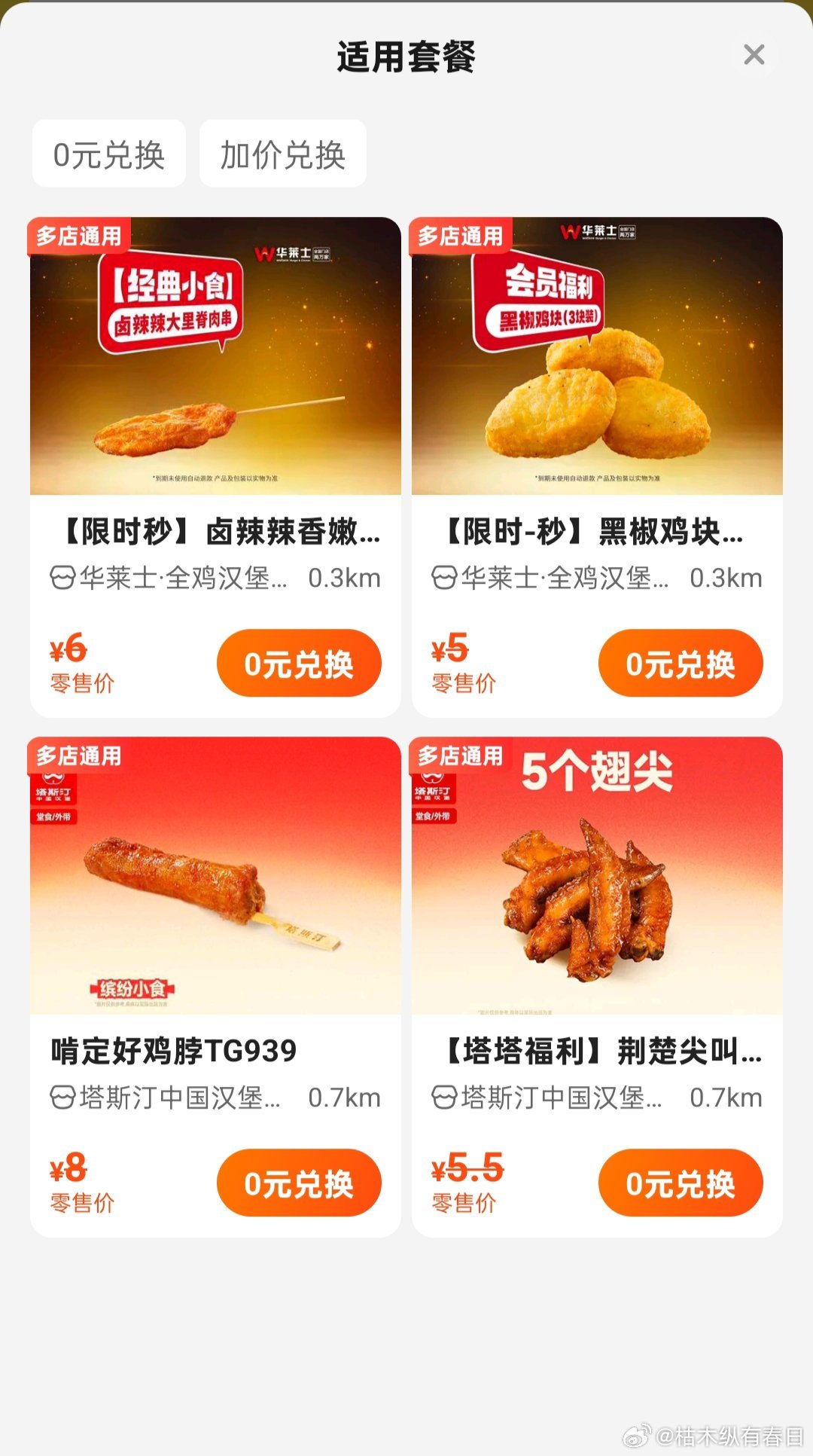Redeem 啃定好鸡脖TG939 with 0元兑换
Screen dimensions: 813x1456
tap(299, 1183)
